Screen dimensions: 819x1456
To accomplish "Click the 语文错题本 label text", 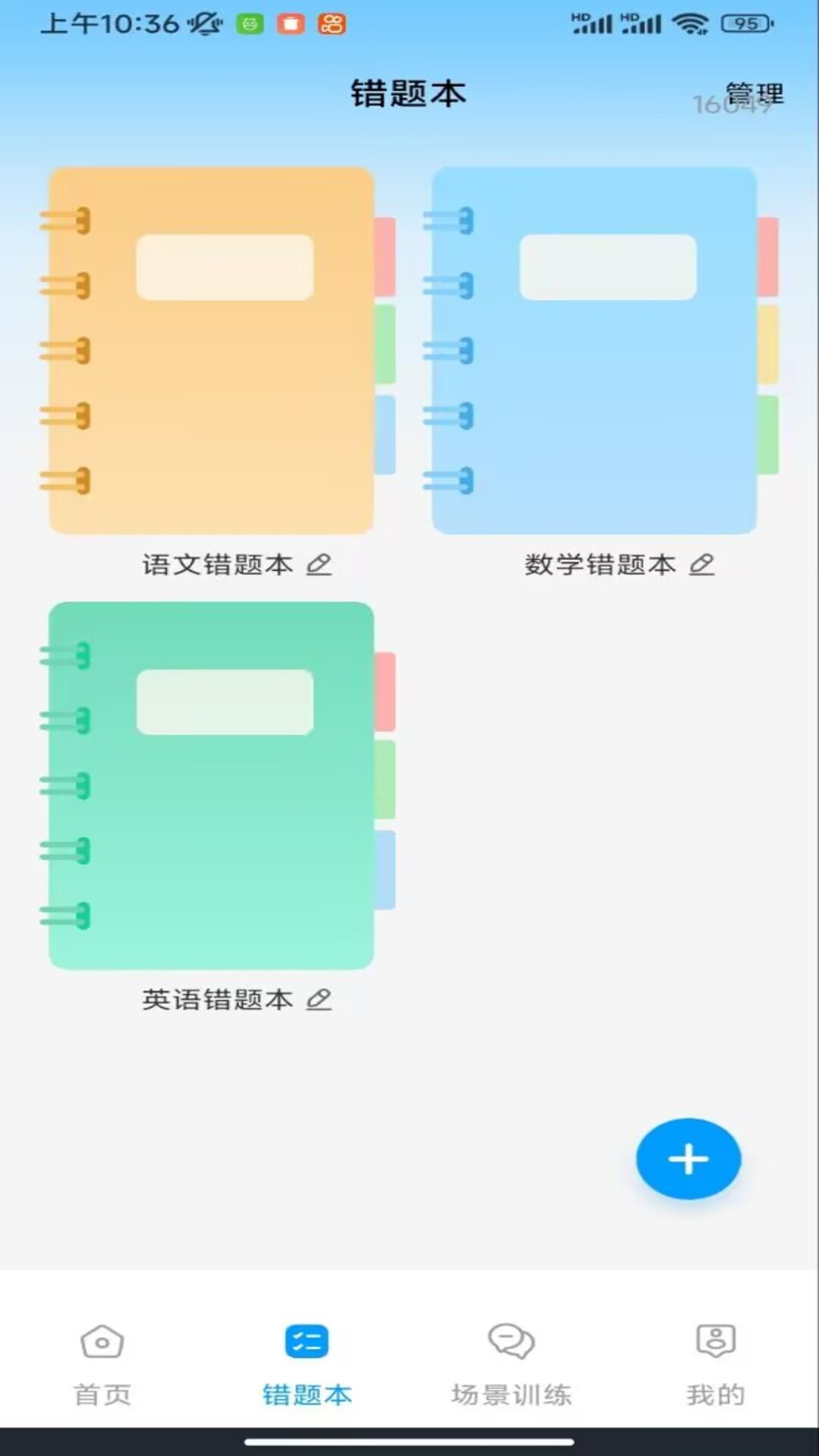I will pos(218,565).
